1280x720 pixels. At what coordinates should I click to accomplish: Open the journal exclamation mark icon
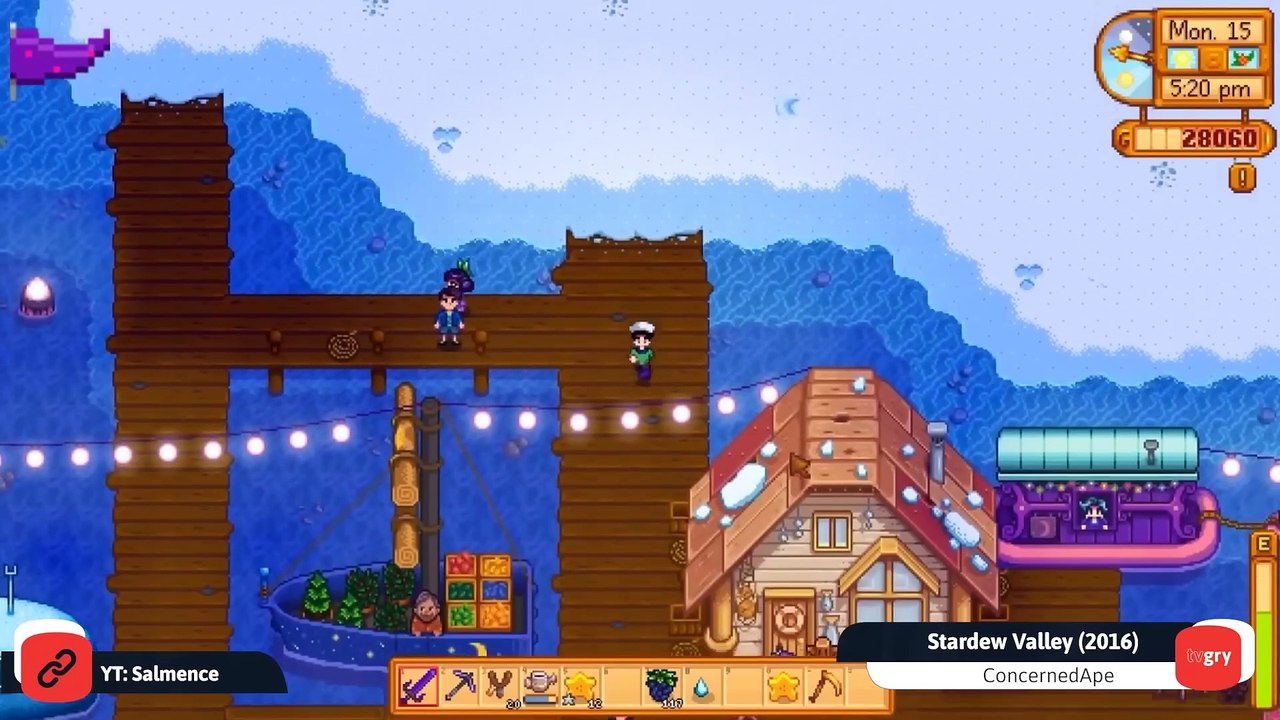[x=1242, y=178]
